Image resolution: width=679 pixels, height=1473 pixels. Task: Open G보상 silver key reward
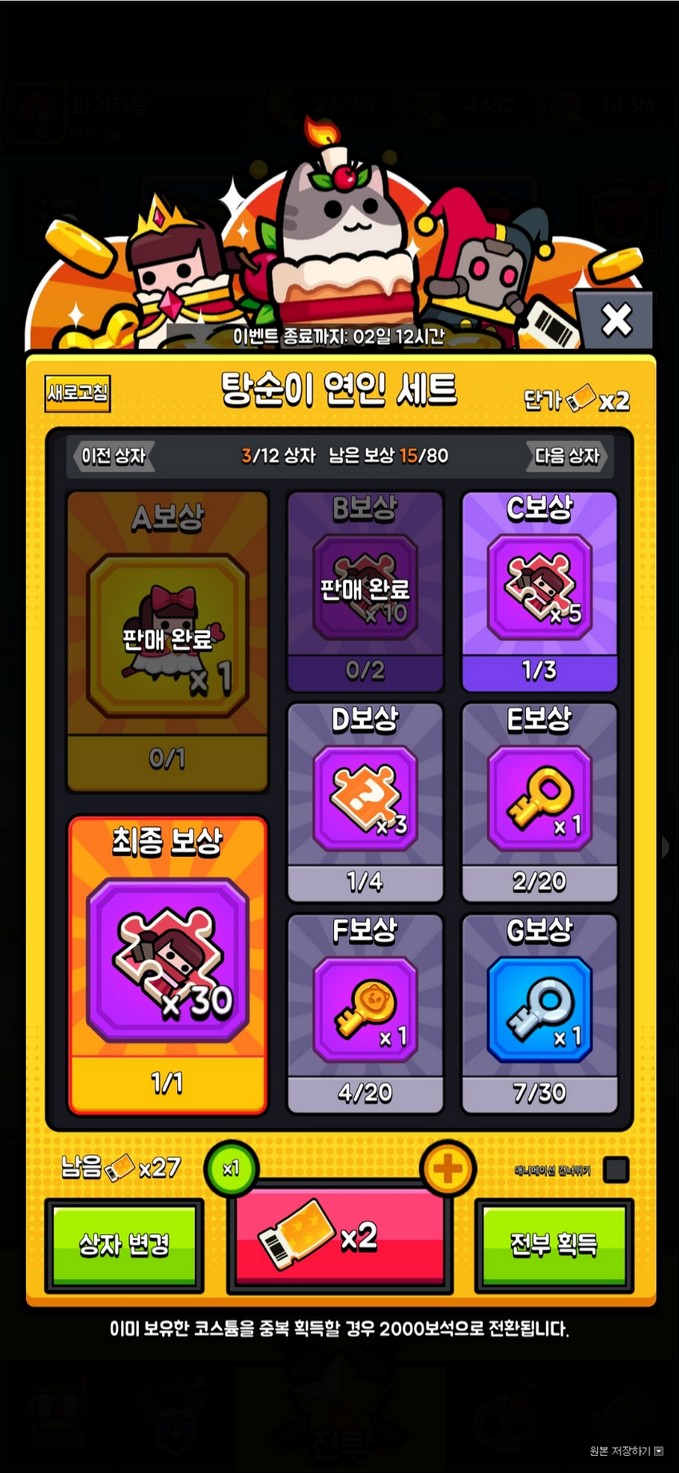(539, 1010)
